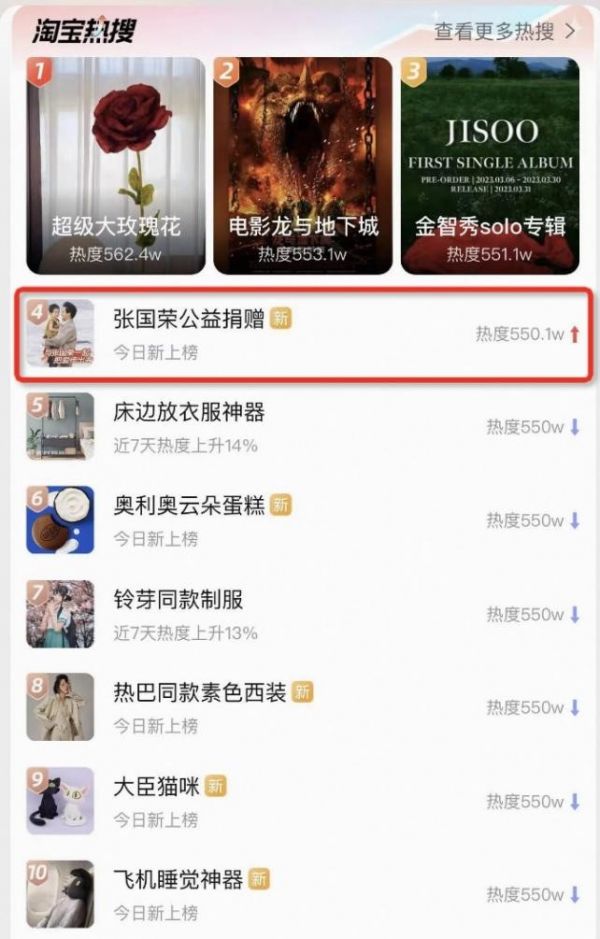Open the 超级大玫瑰花 top search card

116,165
